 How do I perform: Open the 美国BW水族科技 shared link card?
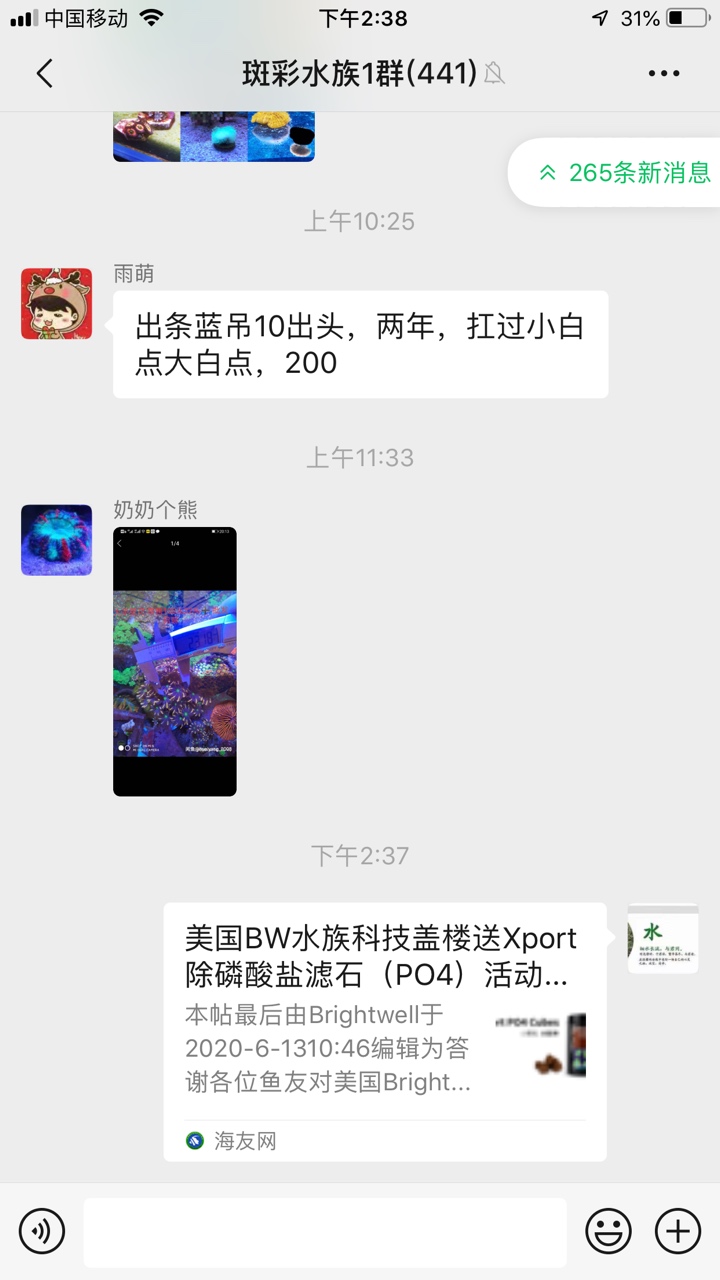(x=384, y=1030)
